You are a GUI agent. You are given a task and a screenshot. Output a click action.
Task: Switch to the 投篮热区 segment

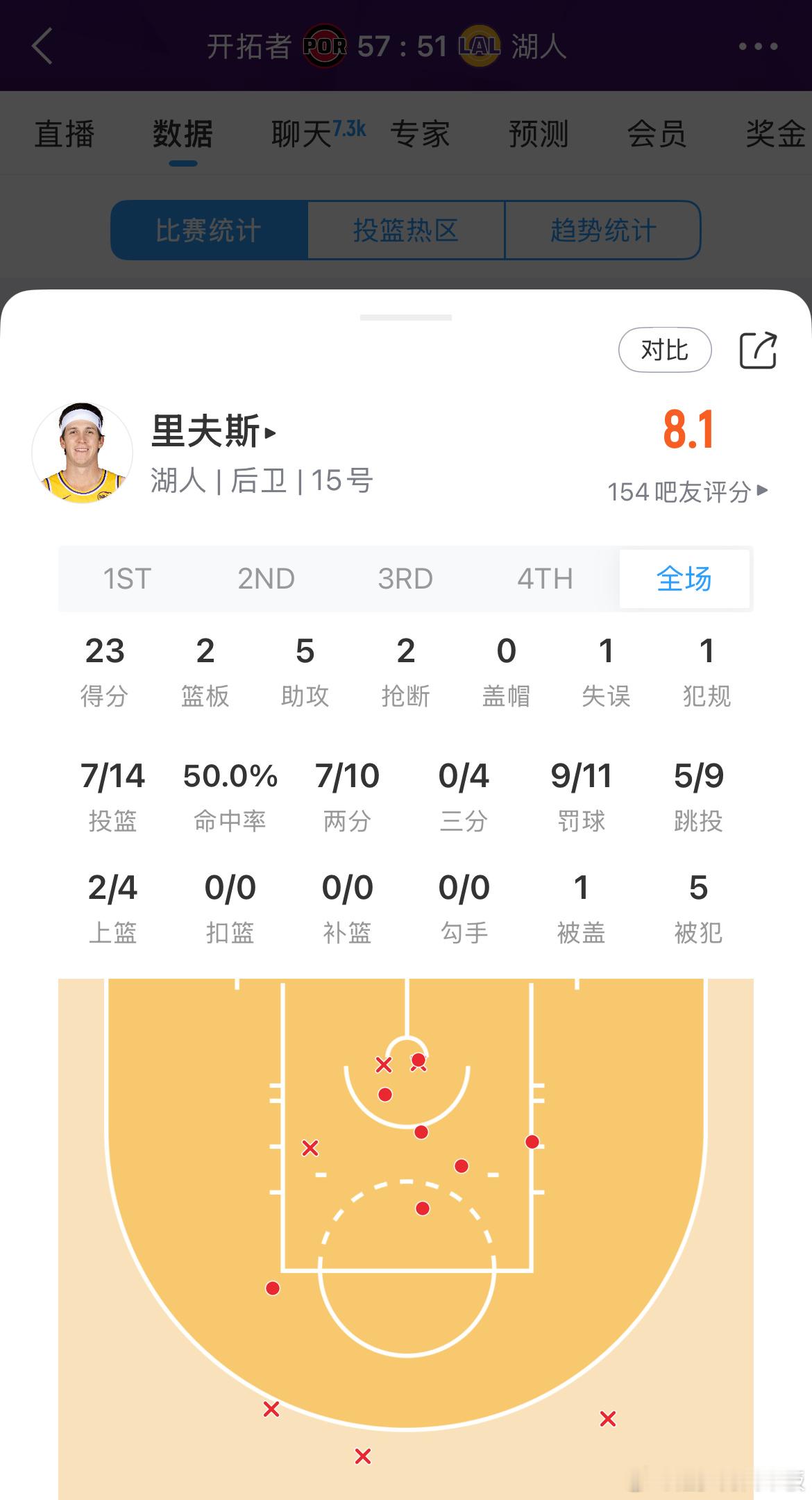click(x=405, y=230)
